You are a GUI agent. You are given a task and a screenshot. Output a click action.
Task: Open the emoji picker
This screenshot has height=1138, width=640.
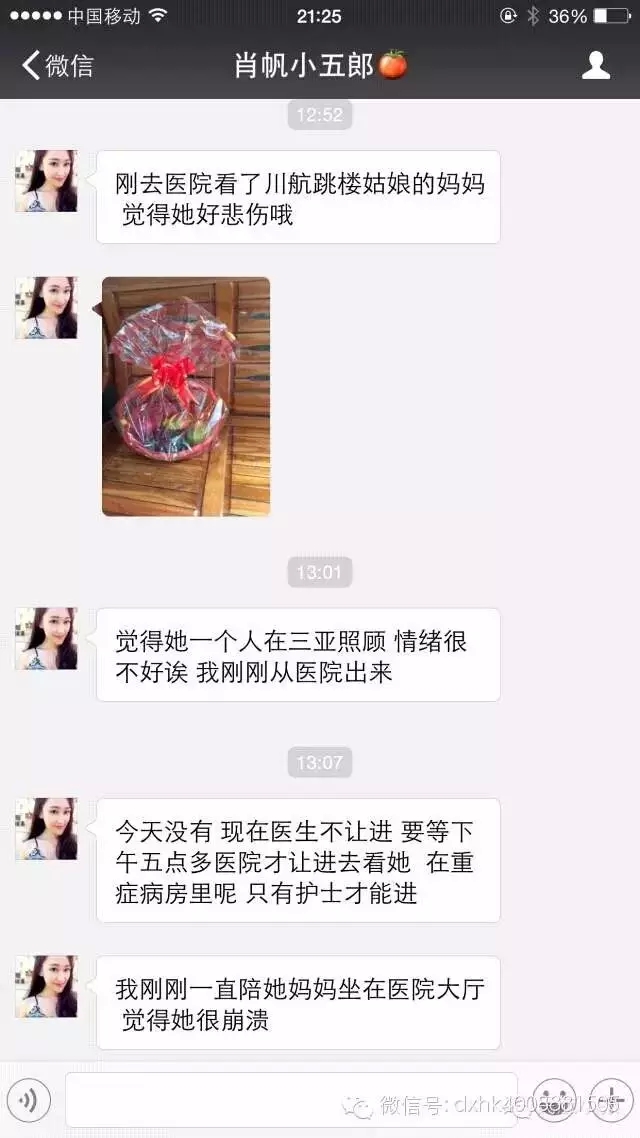[553, 1100]
